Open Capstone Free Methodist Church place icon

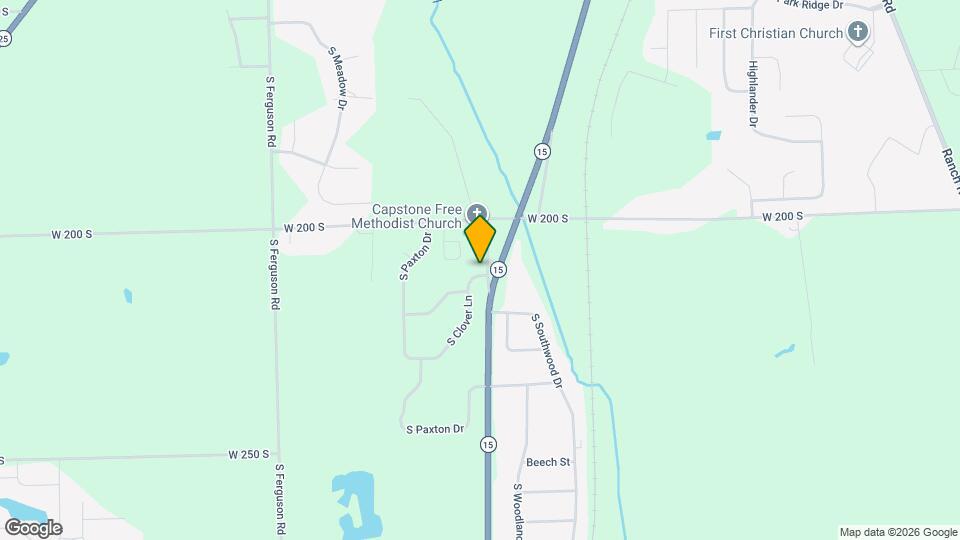tap(477, 211)
